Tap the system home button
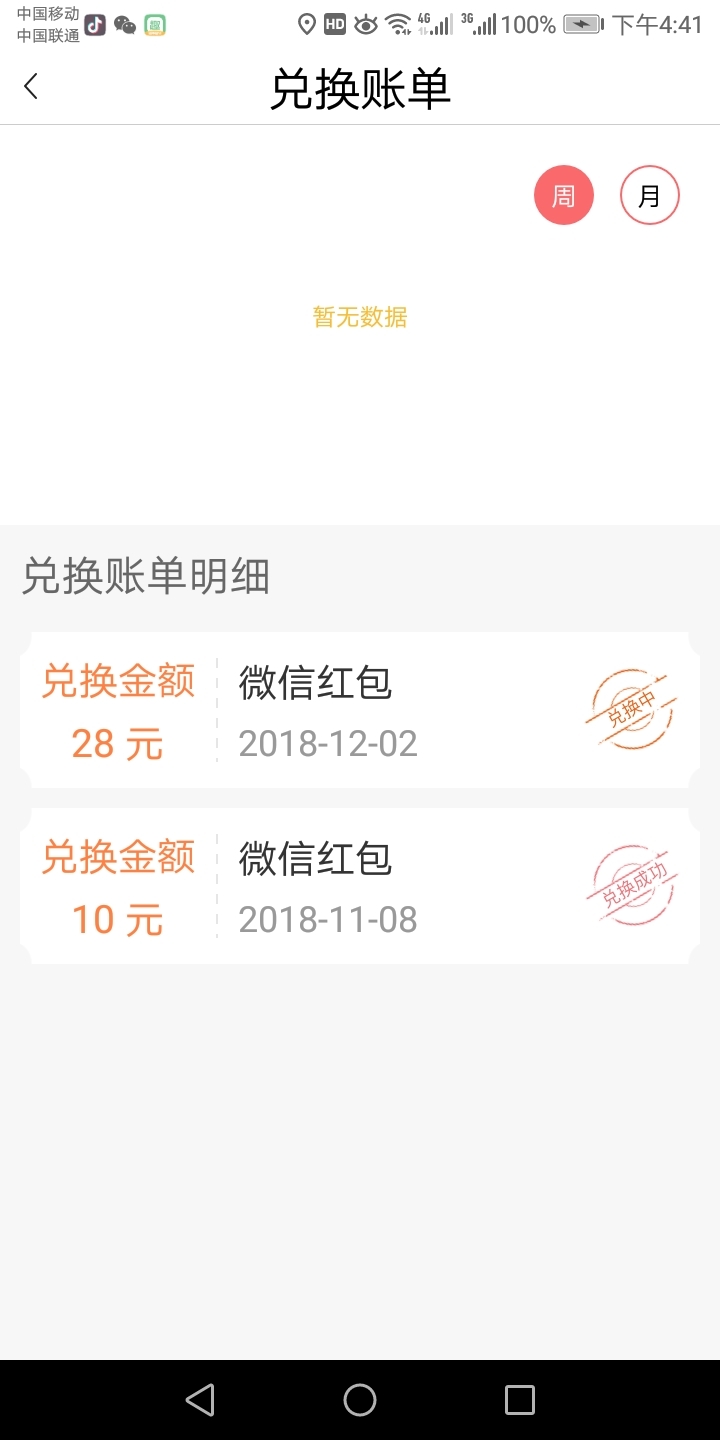720x1440 pixels. click(x=360, y=1400)
